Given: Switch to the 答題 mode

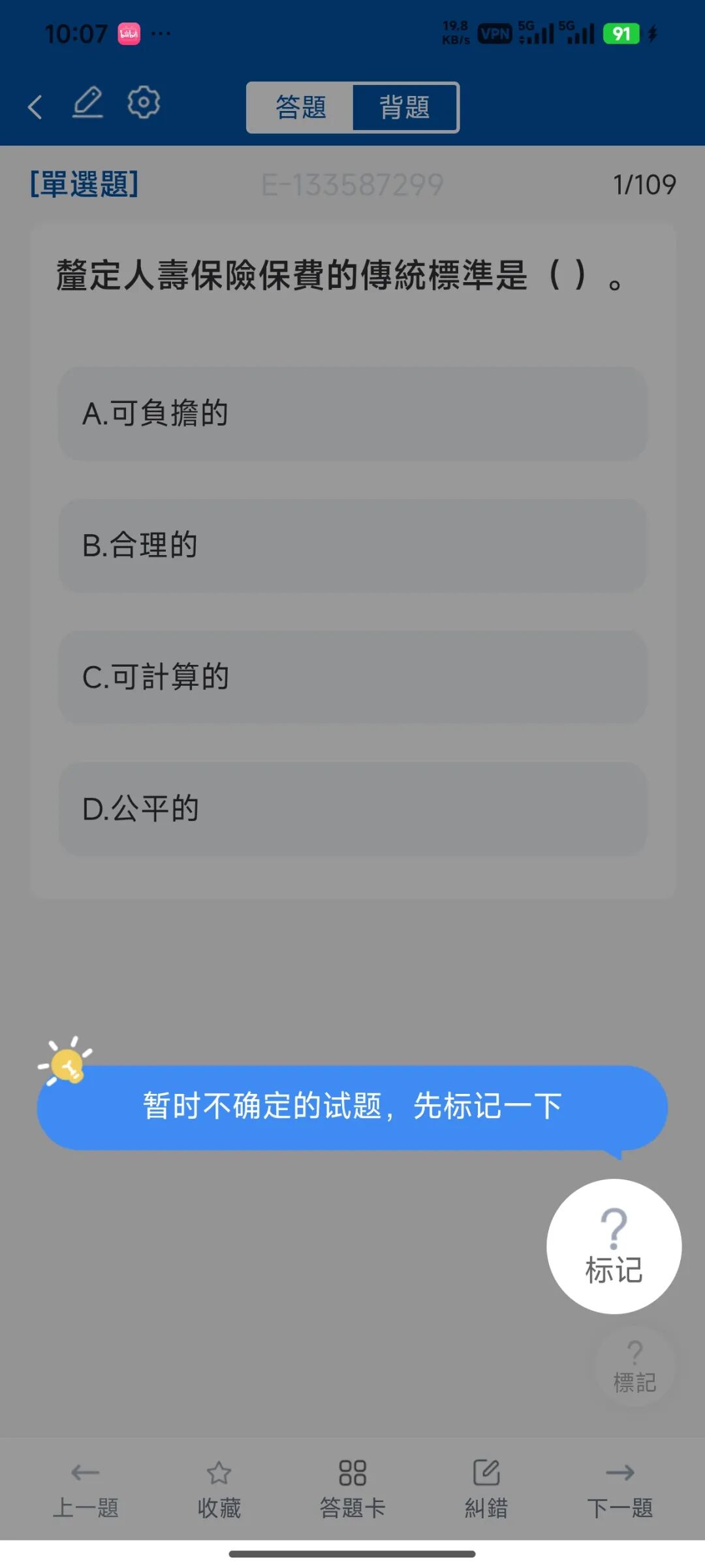Looking at the screenshot, I should pos(300,107).
